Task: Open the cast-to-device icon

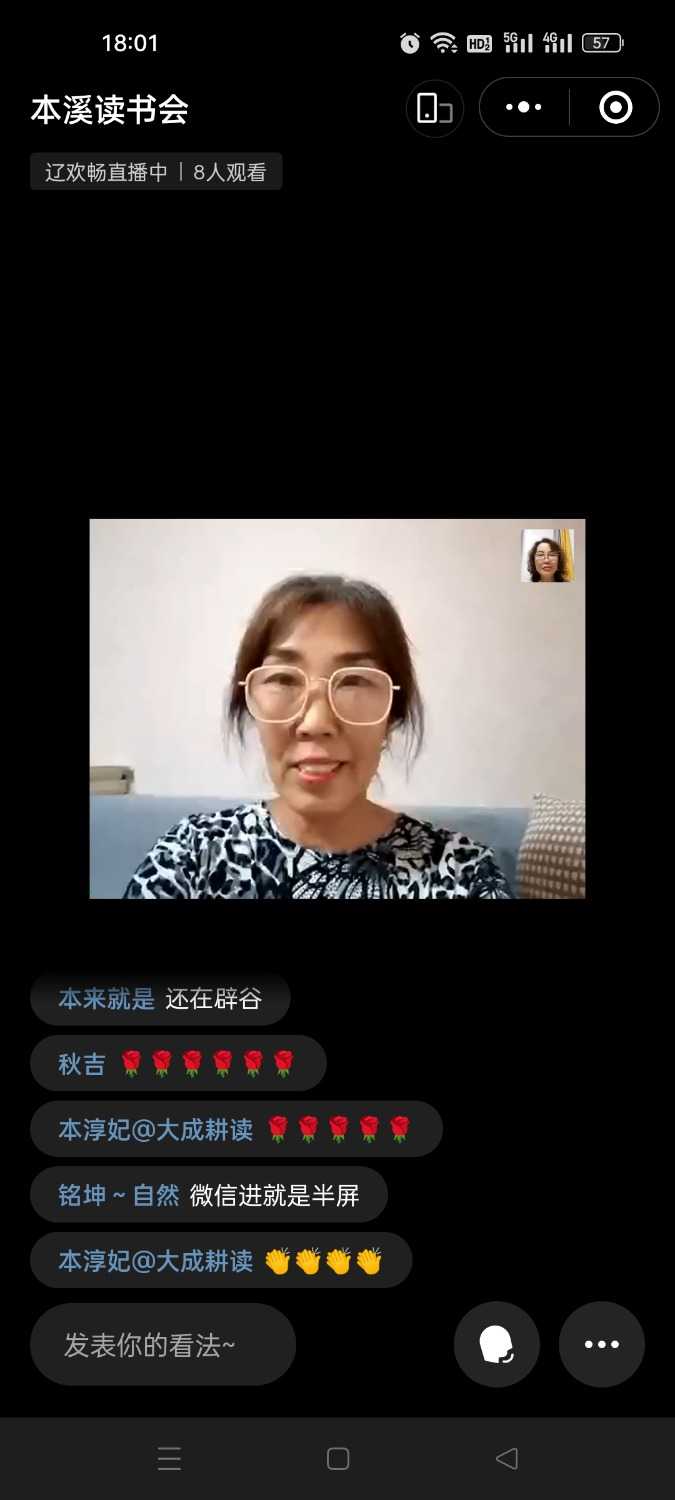Action: click(x=434, y=107)
